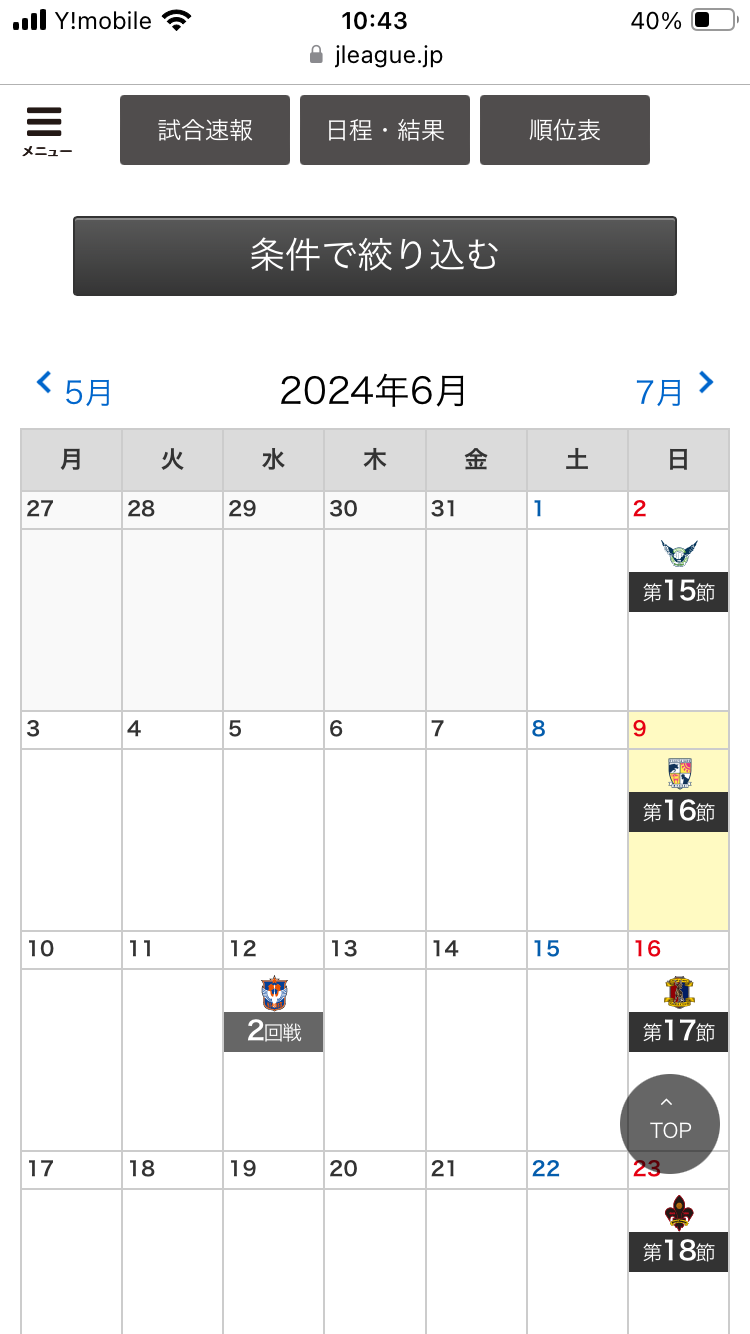Go to previous month 5月
The width and height of the screenshot is (750, 1334).
75,390
